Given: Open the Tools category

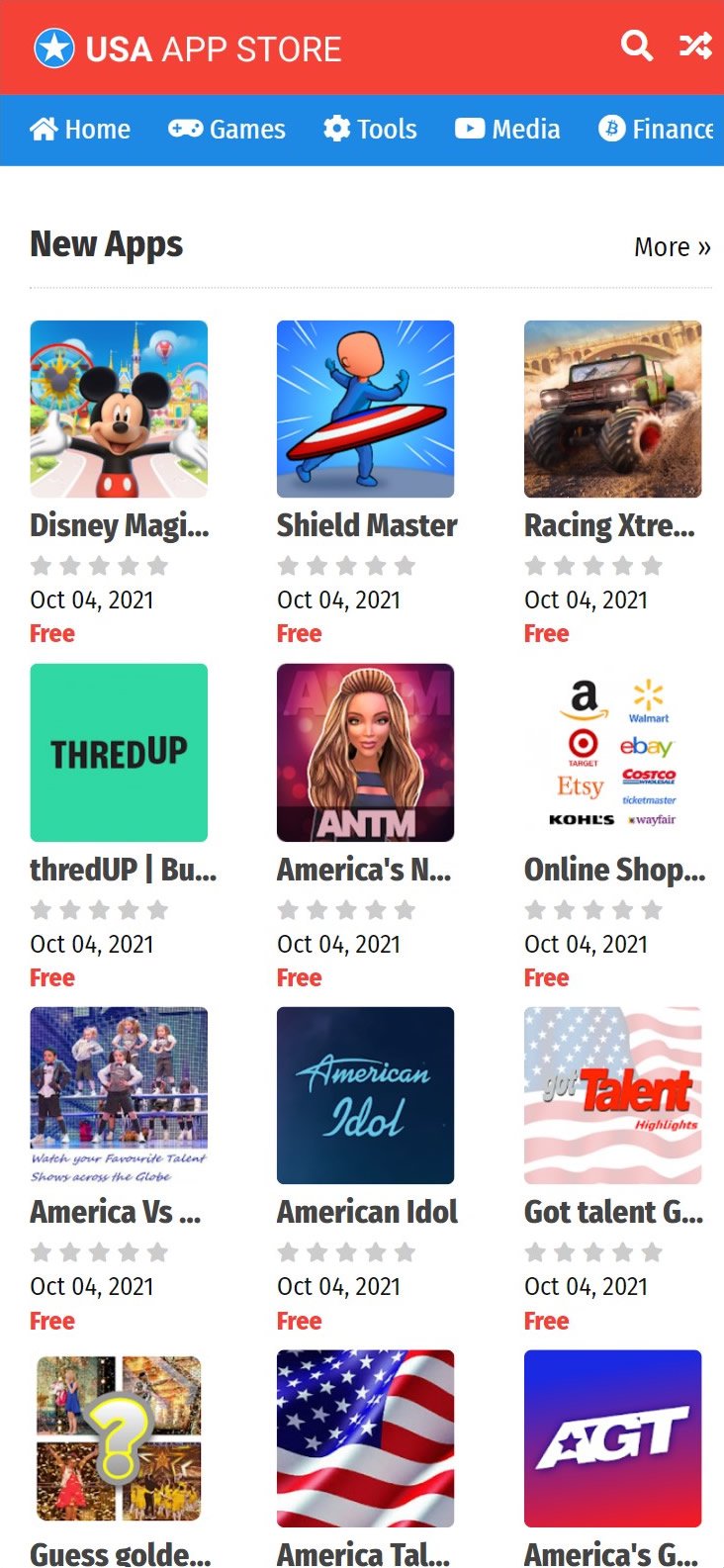Looking at the screenshot, I should (x=370, y=130).
